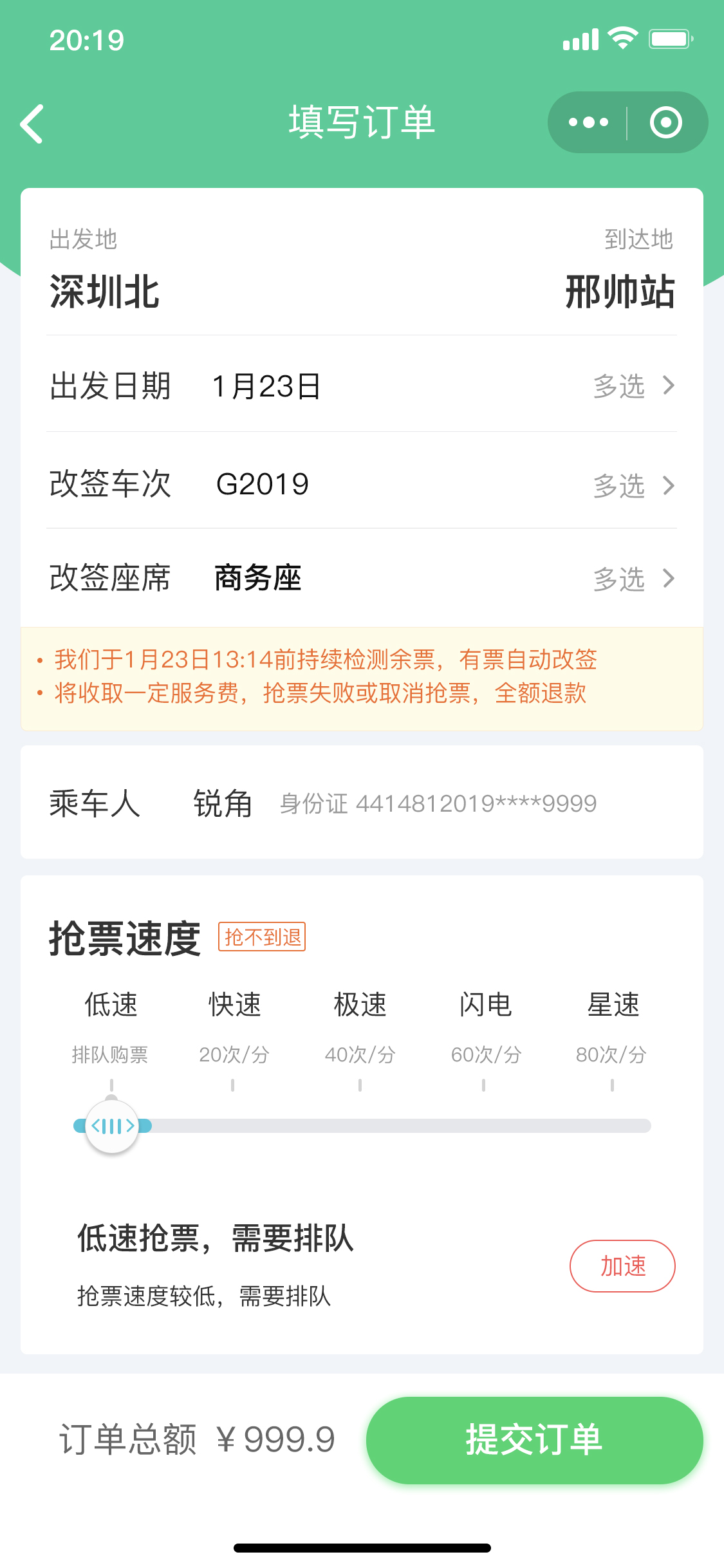Close the mini program with the circle button
724x1568 pixels.
click(x=665, y=122)
